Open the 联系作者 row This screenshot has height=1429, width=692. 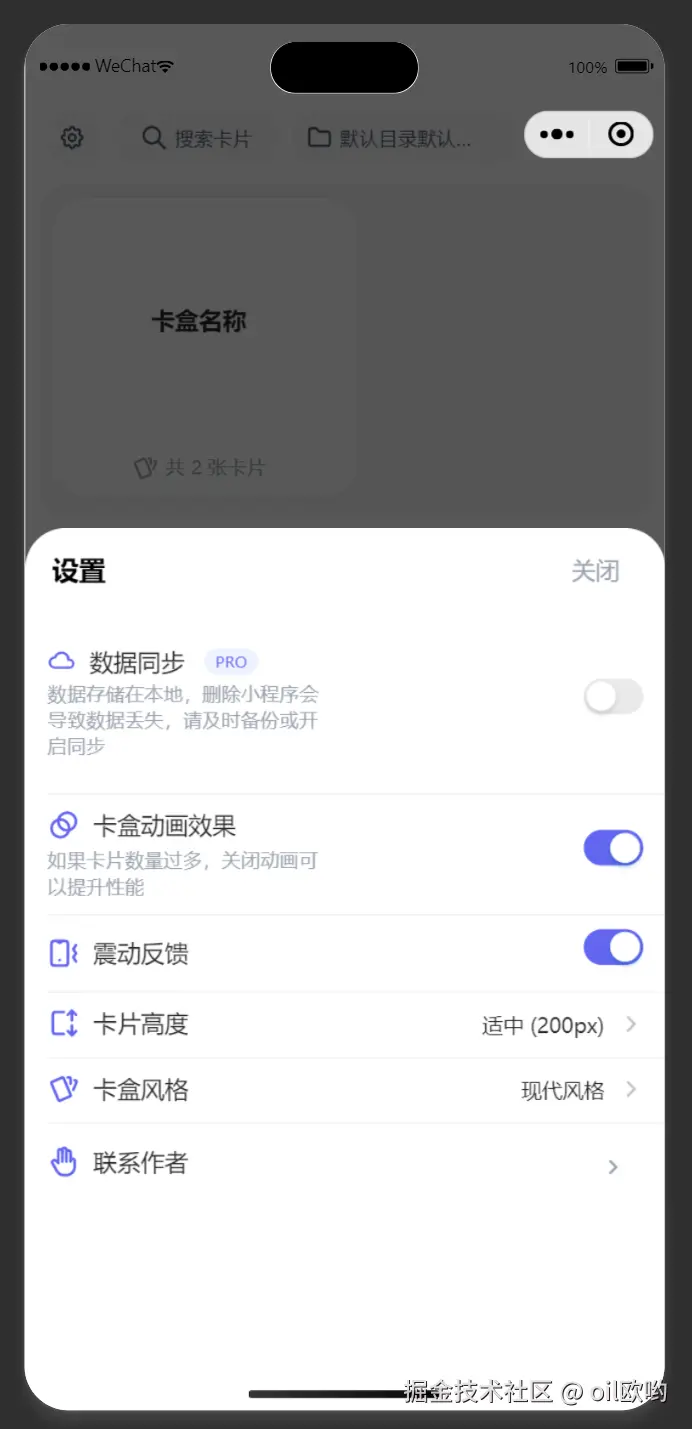pyautogui.click(x=343, y=1163)
